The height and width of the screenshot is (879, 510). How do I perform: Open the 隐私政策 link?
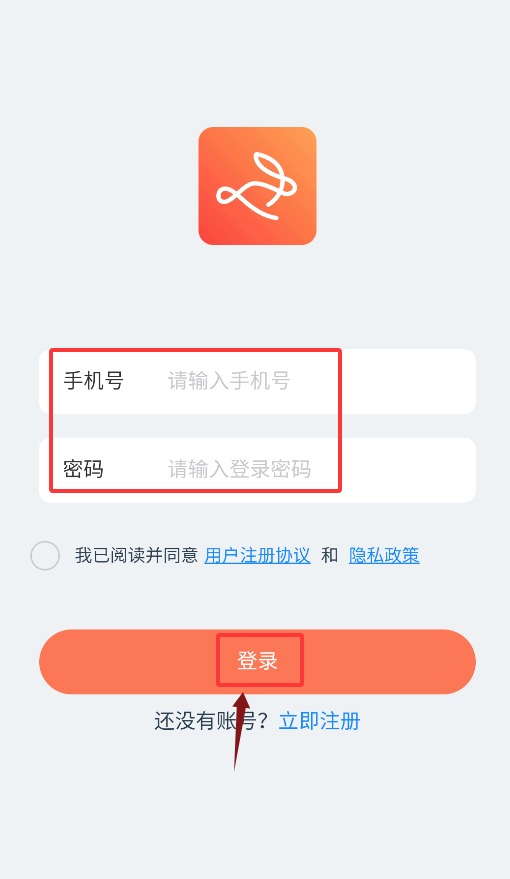point(384,556)
